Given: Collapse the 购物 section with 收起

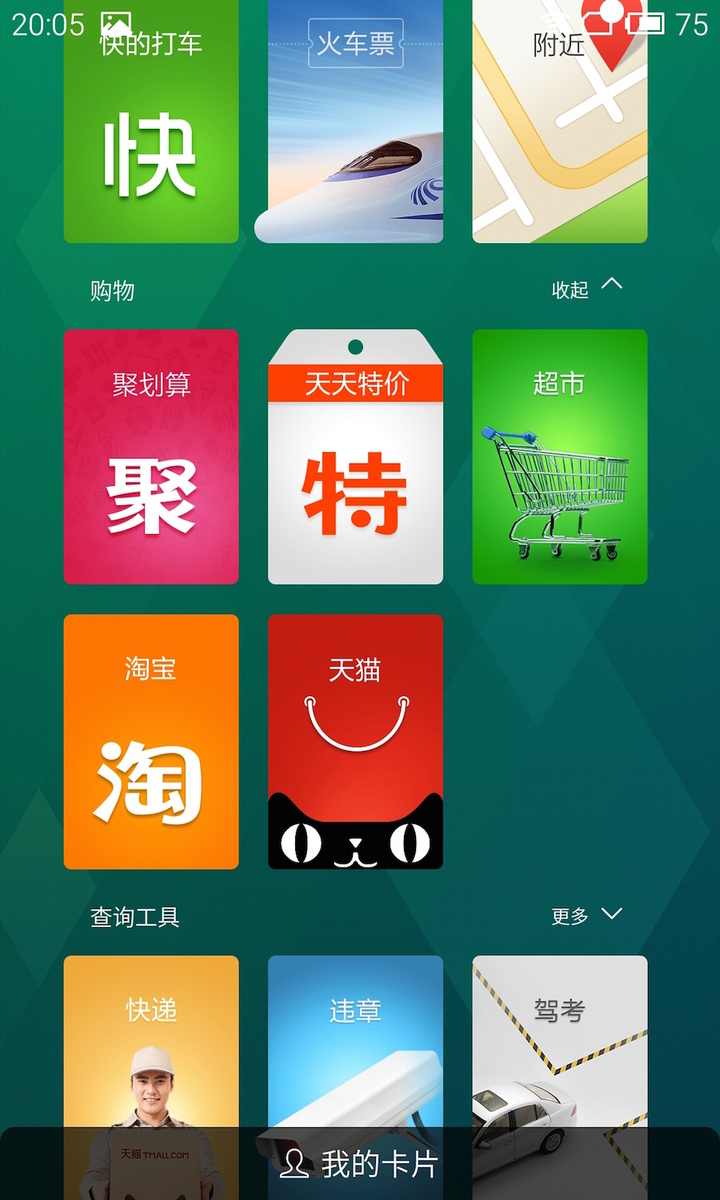Looking at the screenshot, I should pos(587,289).
